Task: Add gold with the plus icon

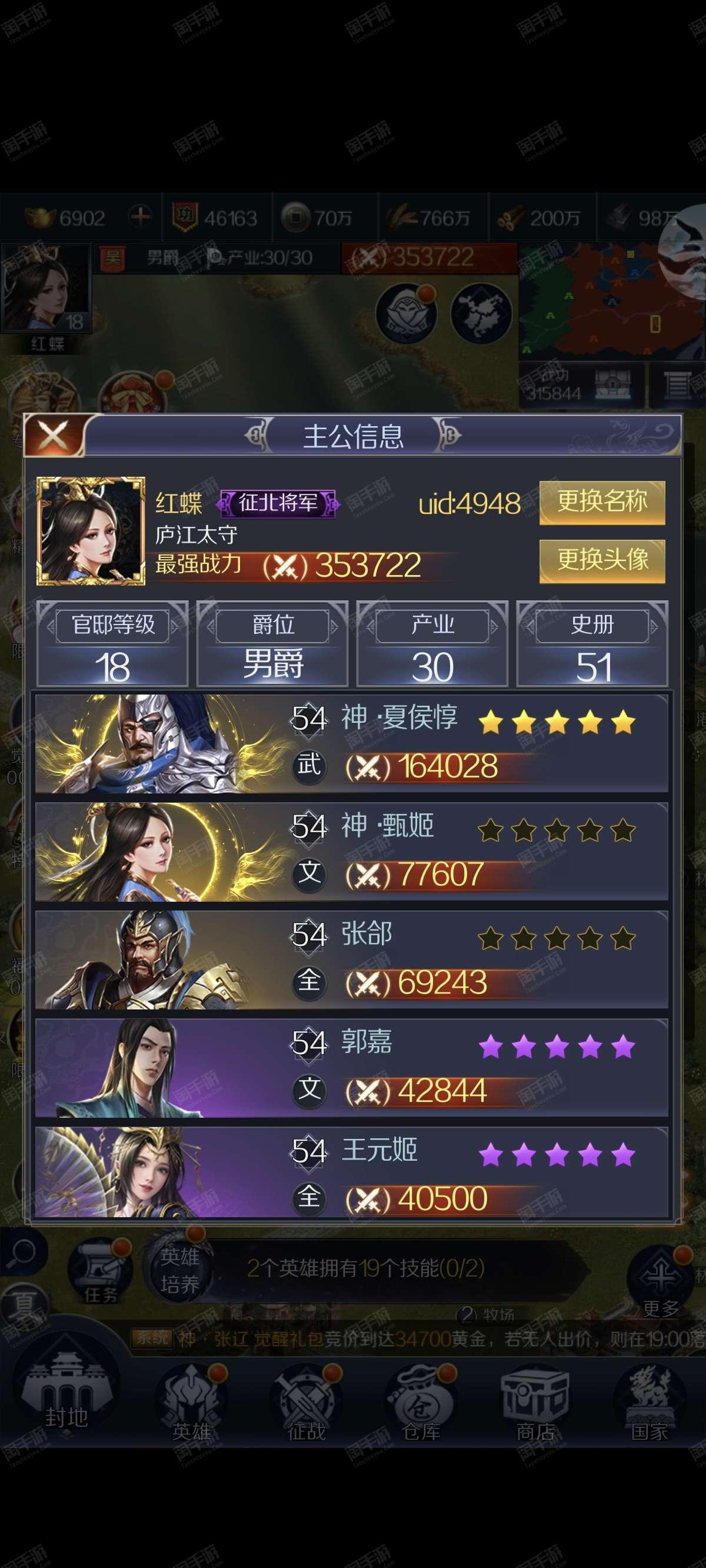Action: click(140, 217)
